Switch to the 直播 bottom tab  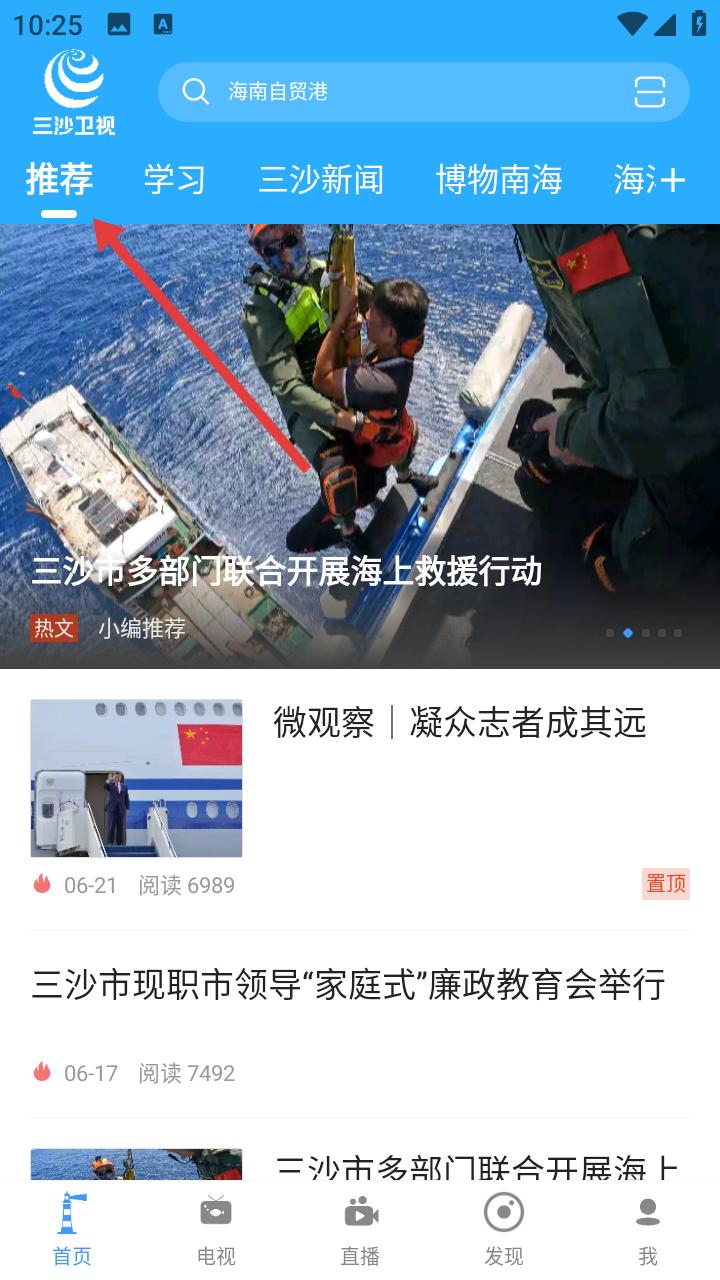pyautogui.click(x=360, y=1230)
